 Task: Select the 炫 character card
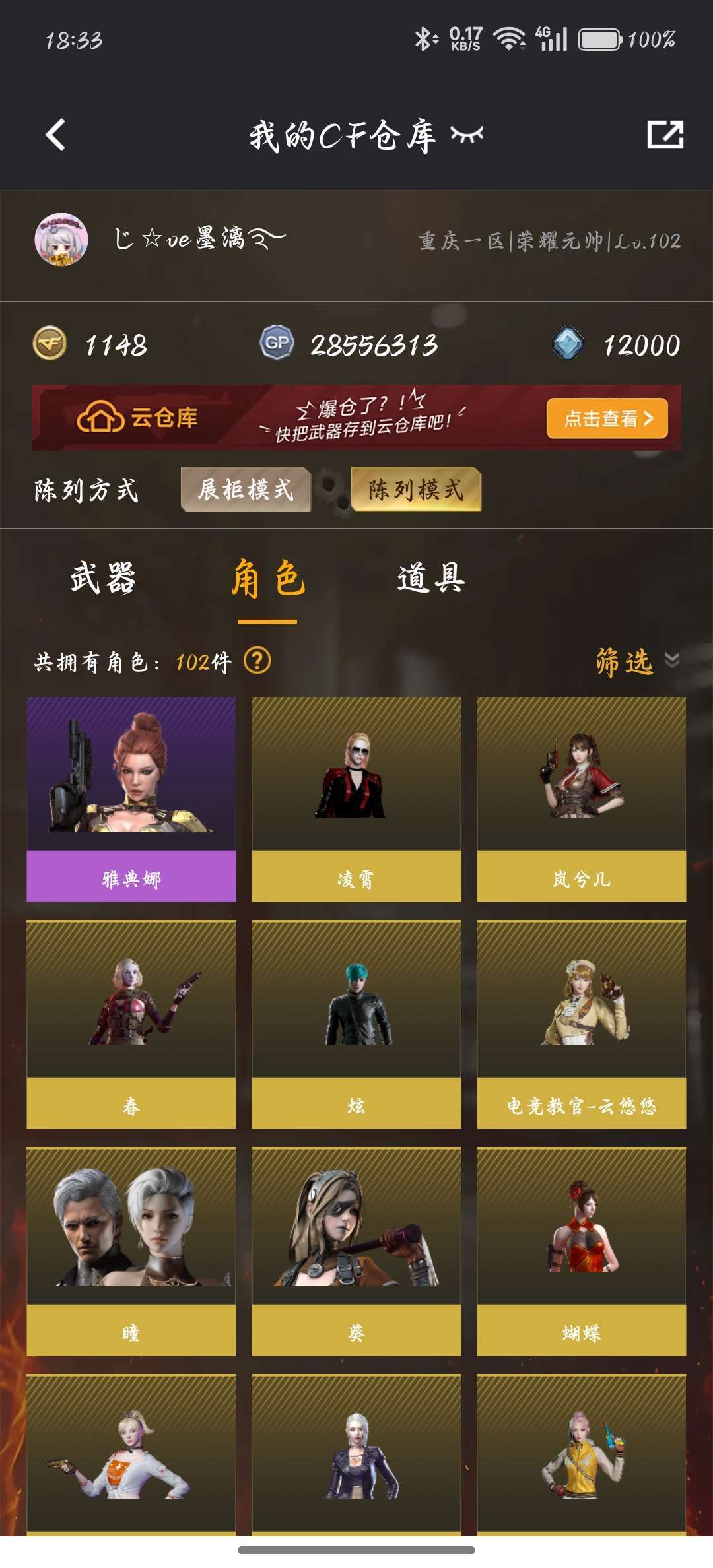[x=356, y=1024]
